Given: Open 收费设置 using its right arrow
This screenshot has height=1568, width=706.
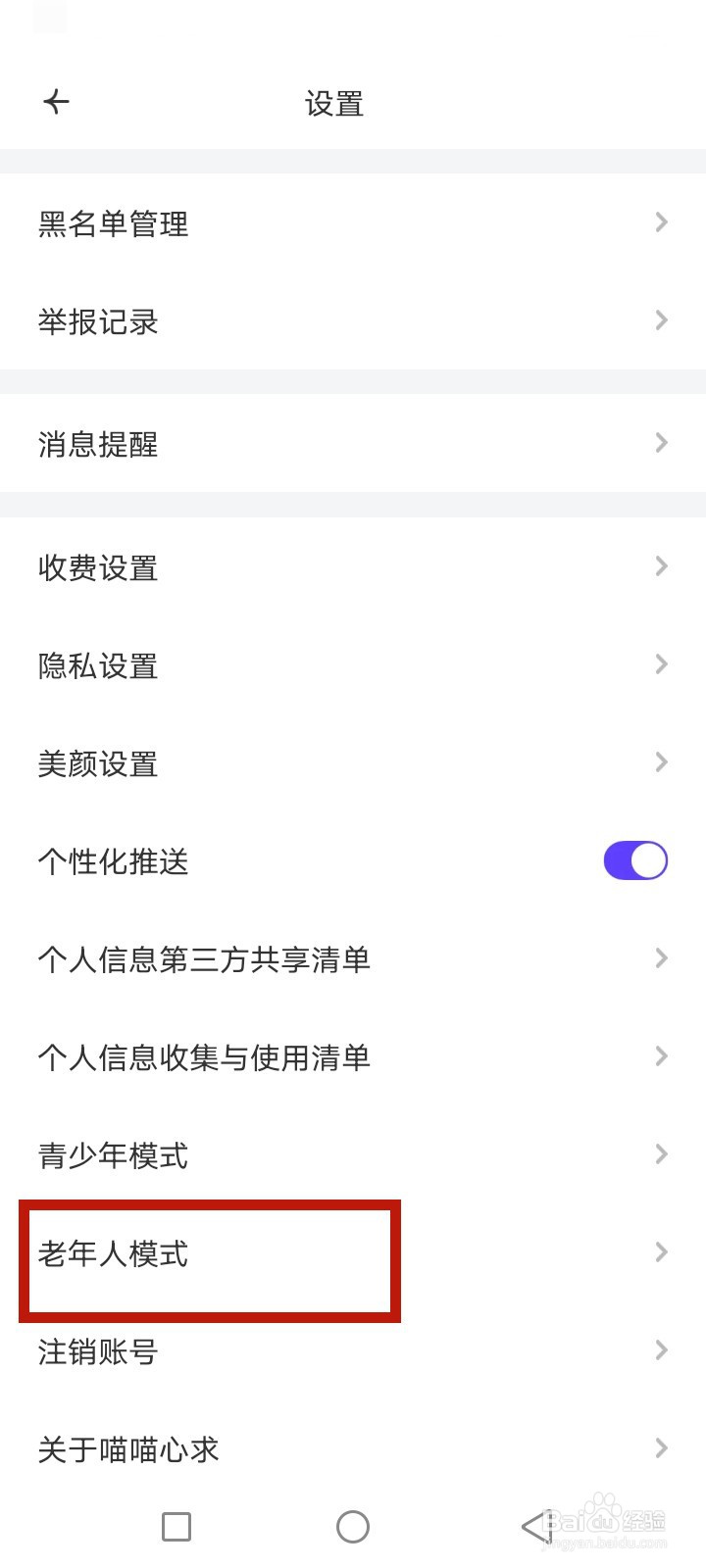Looking at the screenshot, I should point(660,565).
